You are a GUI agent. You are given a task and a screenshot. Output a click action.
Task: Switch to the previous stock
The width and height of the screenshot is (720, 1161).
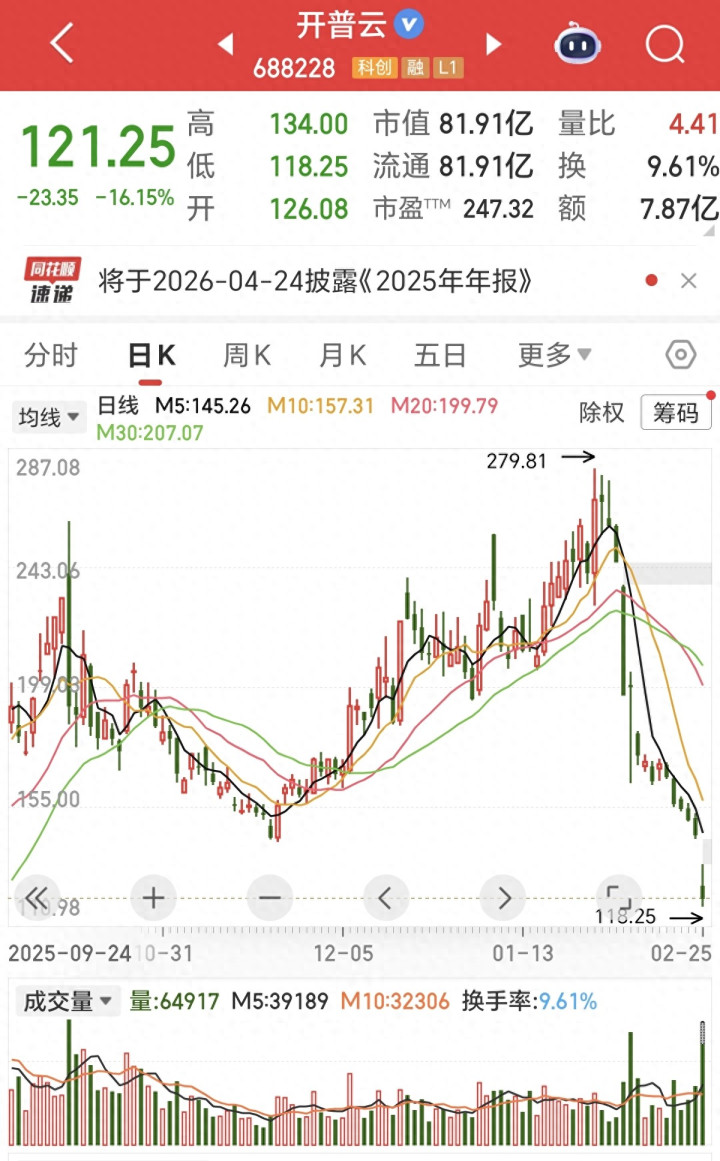pos(226,44)
